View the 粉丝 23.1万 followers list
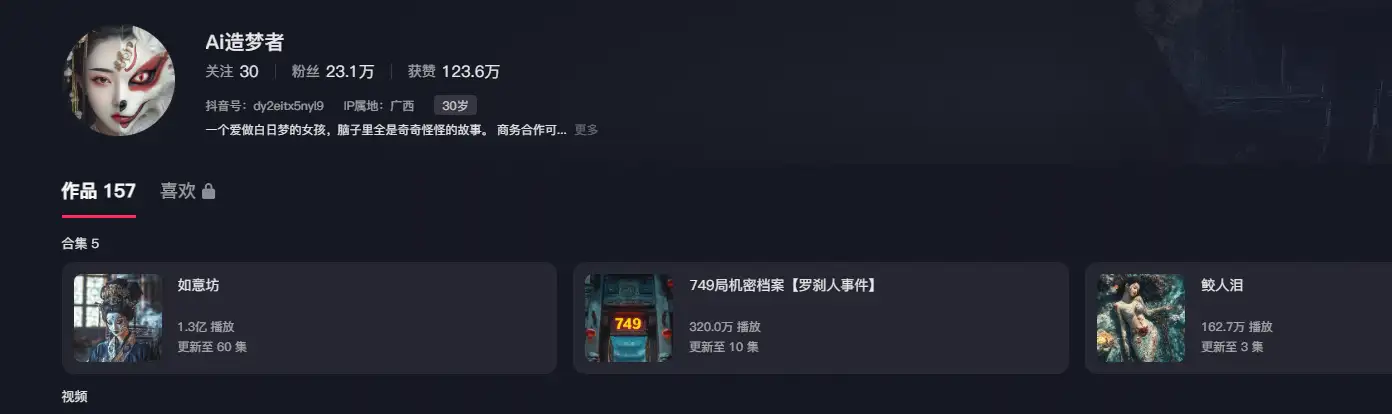 [333, 72]
